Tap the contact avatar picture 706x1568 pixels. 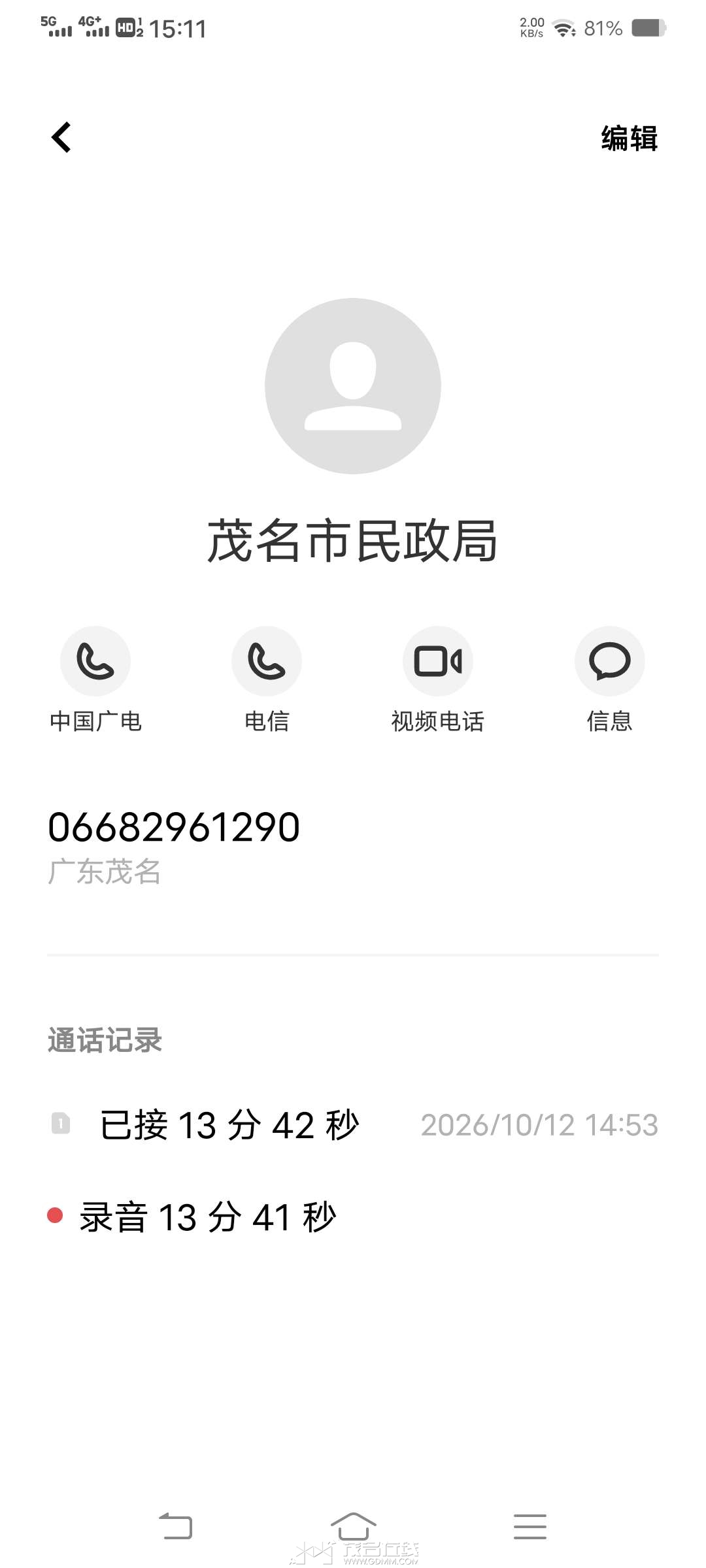pyautogui.click(x=353, y=386)
